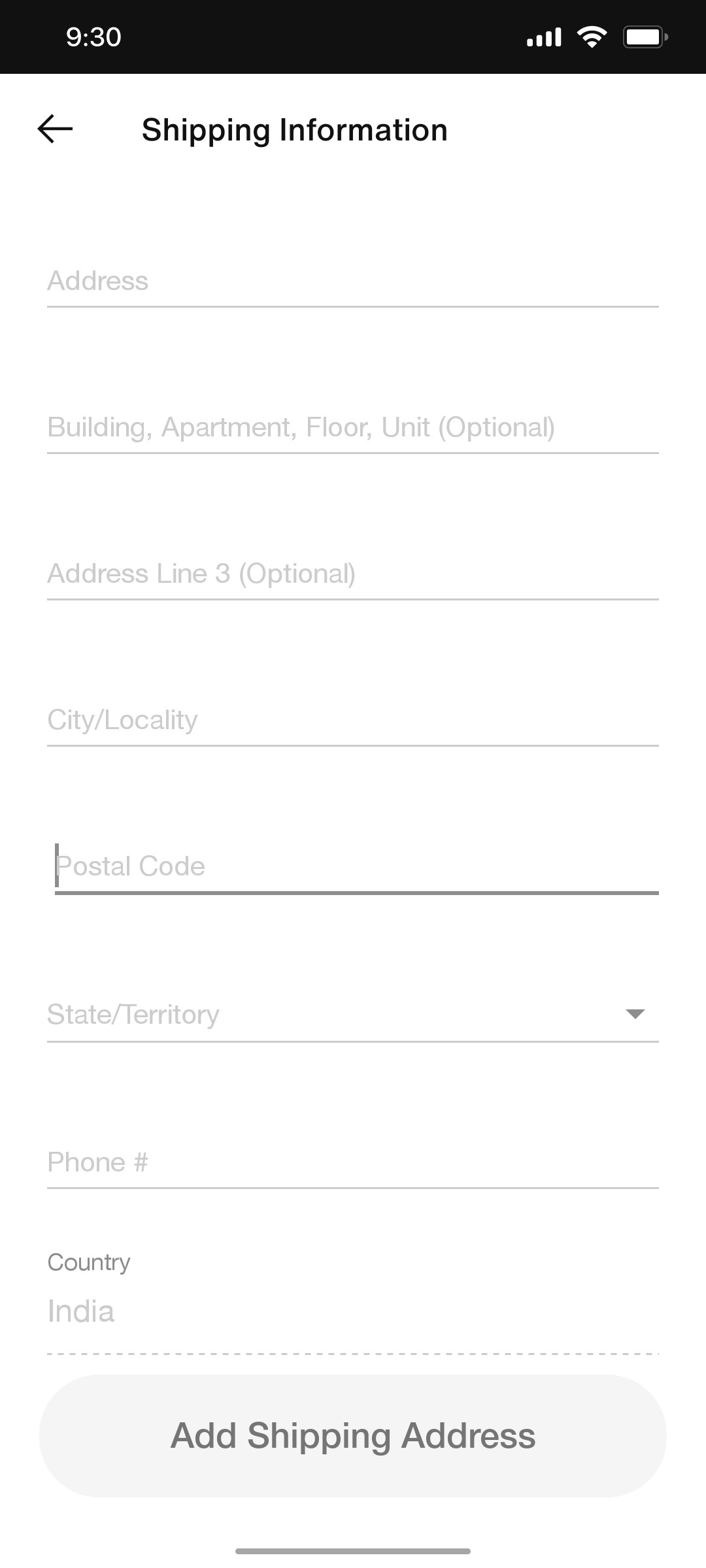The width and height of the screenshot is (706, 1568).
Task: Click the Wi-Fi icon in status bar
Action: pos(592,37)
